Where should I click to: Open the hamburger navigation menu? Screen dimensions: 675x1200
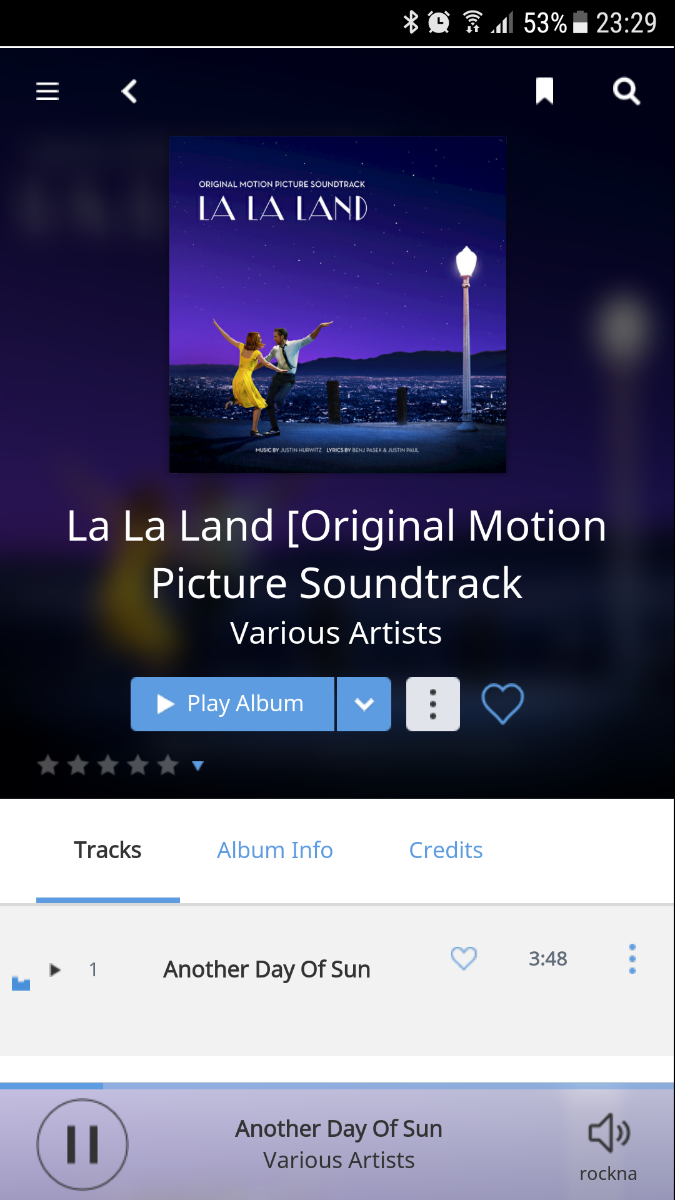click(47, 92)
